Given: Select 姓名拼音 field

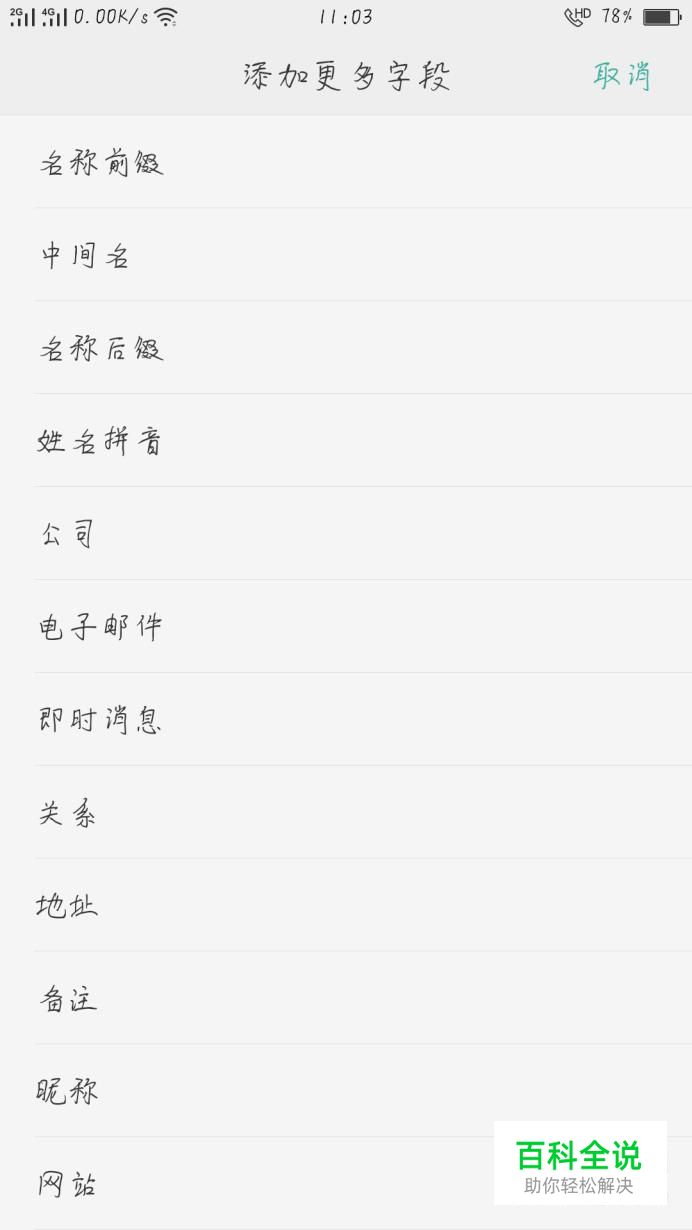Looking at the screenshot, I should [346, 441].
